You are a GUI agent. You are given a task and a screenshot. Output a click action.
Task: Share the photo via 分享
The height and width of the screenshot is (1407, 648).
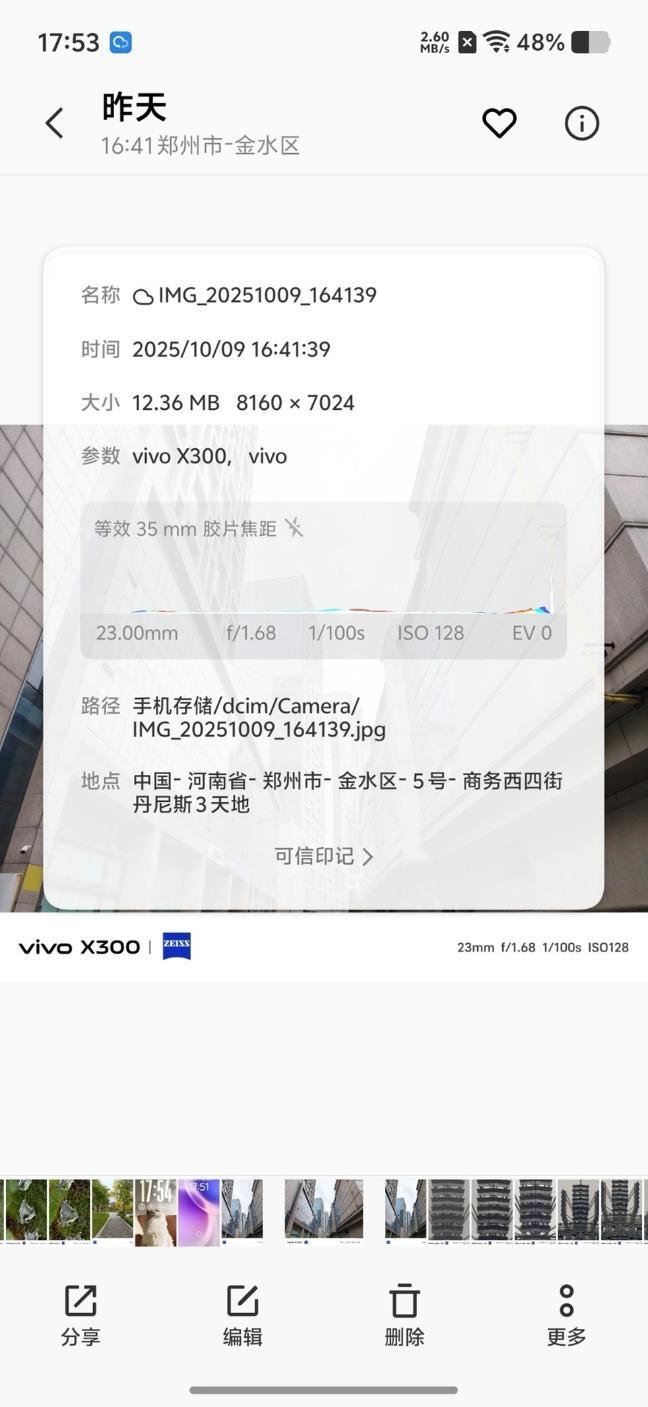[81, 1314]
